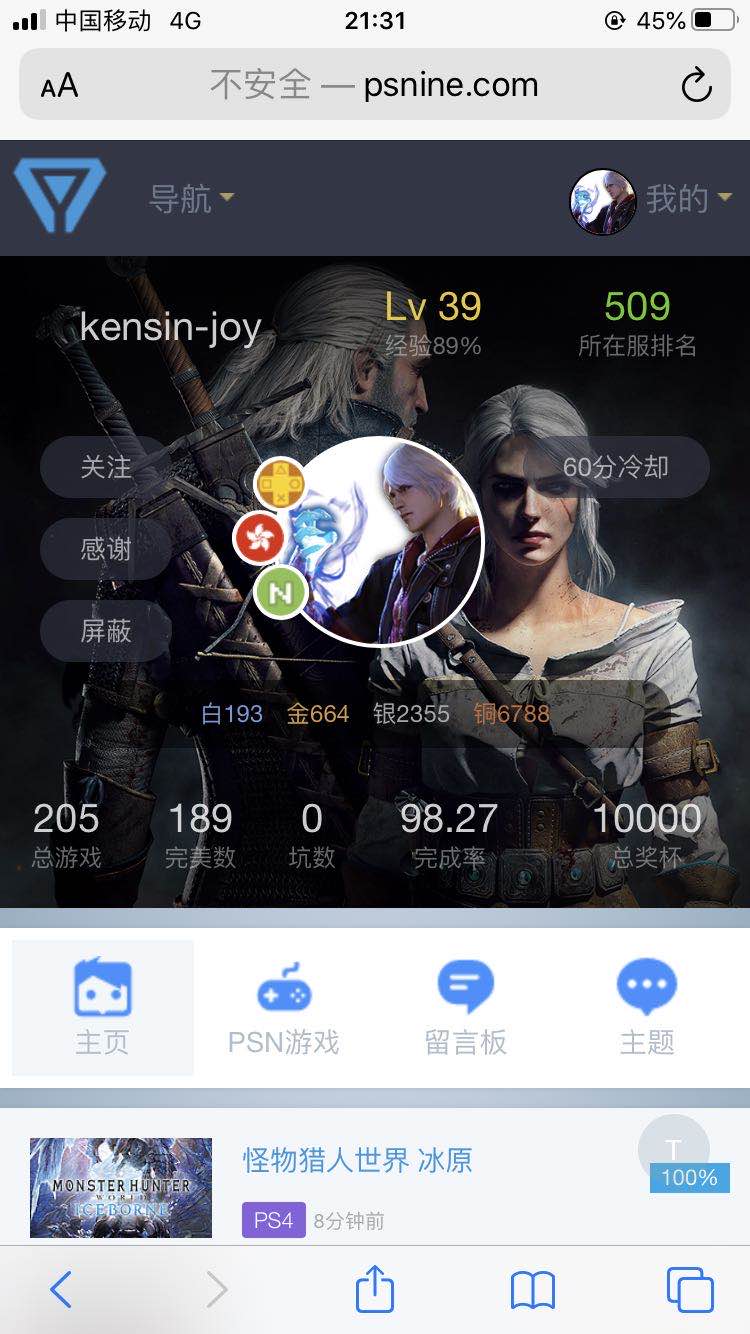Switch to the 主题 tab

click(x=647, y=1008)
